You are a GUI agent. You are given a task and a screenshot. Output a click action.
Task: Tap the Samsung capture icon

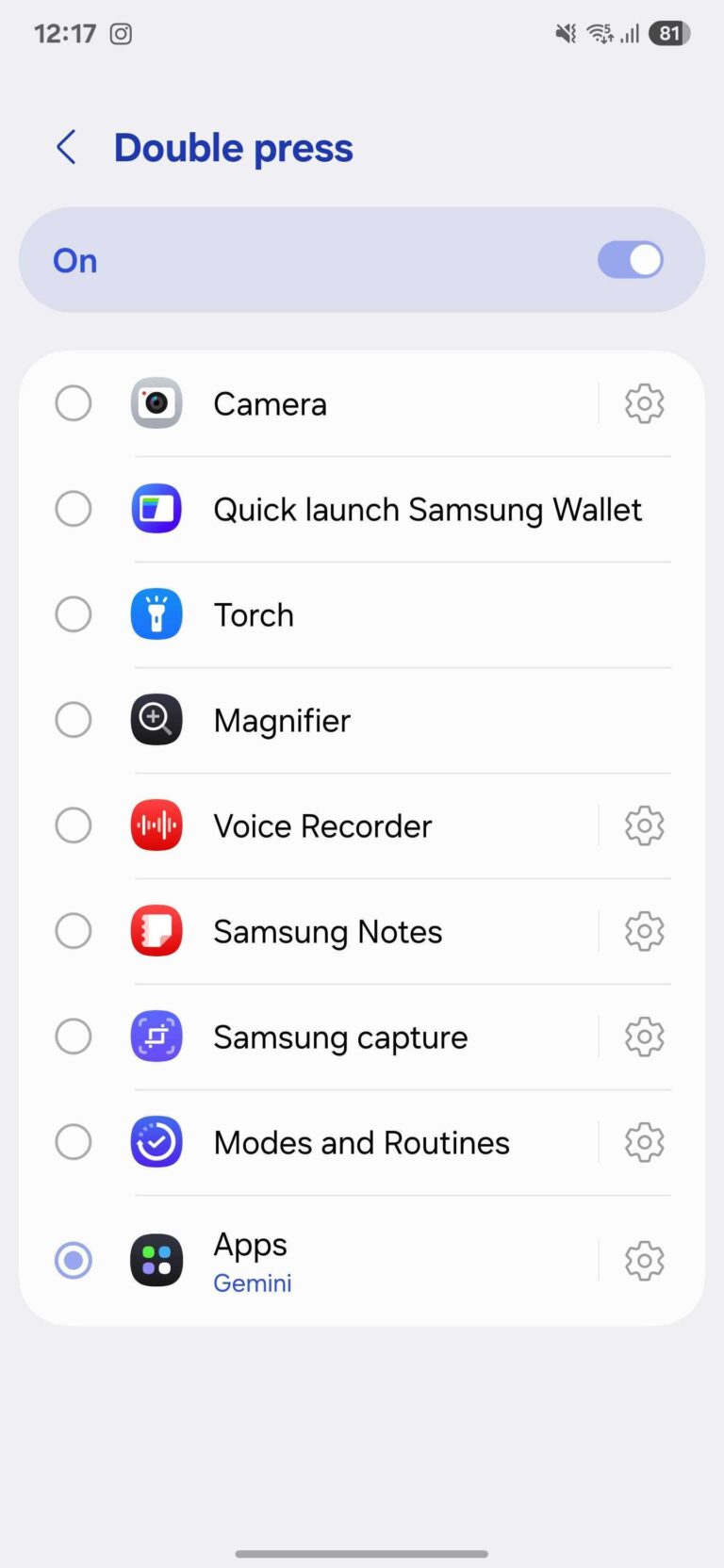[156, 1036]
